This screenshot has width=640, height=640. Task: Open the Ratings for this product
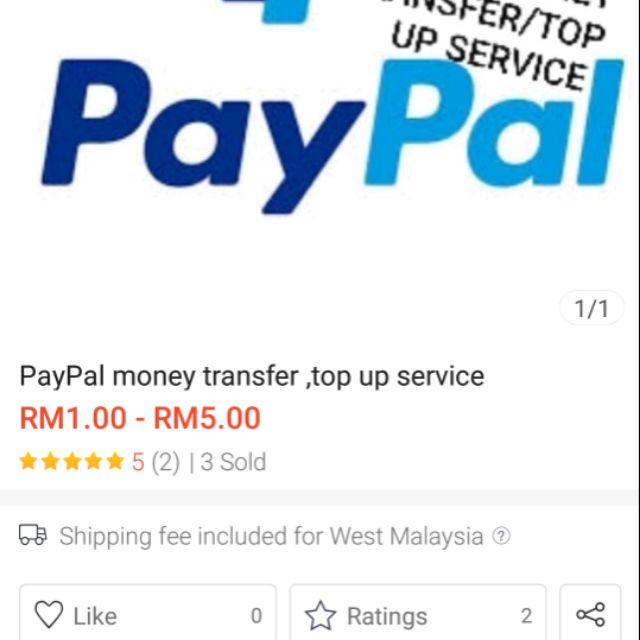pyautogui.click(x=418, y=614)
